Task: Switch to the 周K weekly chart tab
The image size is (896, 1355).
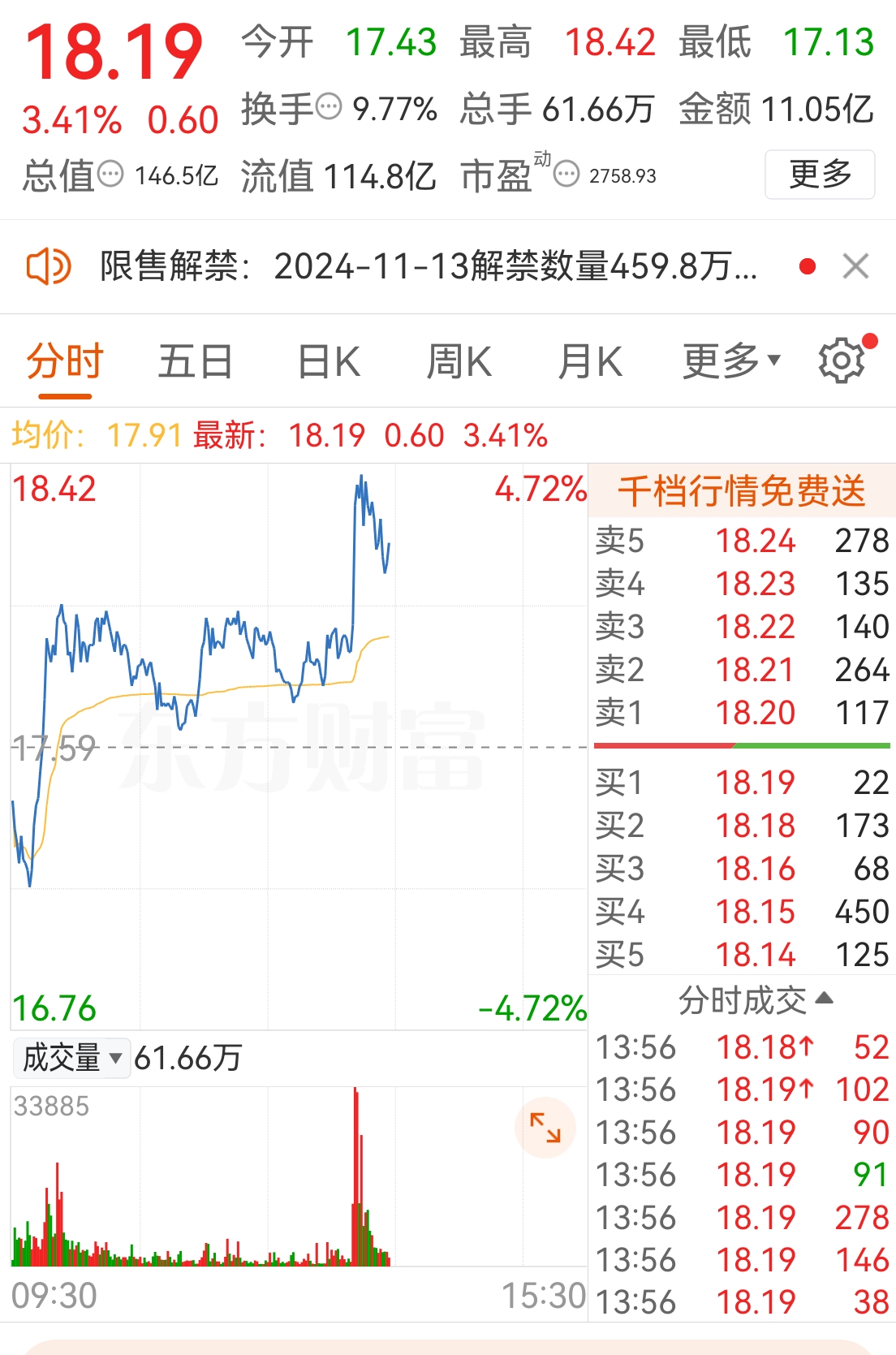Action: click(x=459, y=360)
